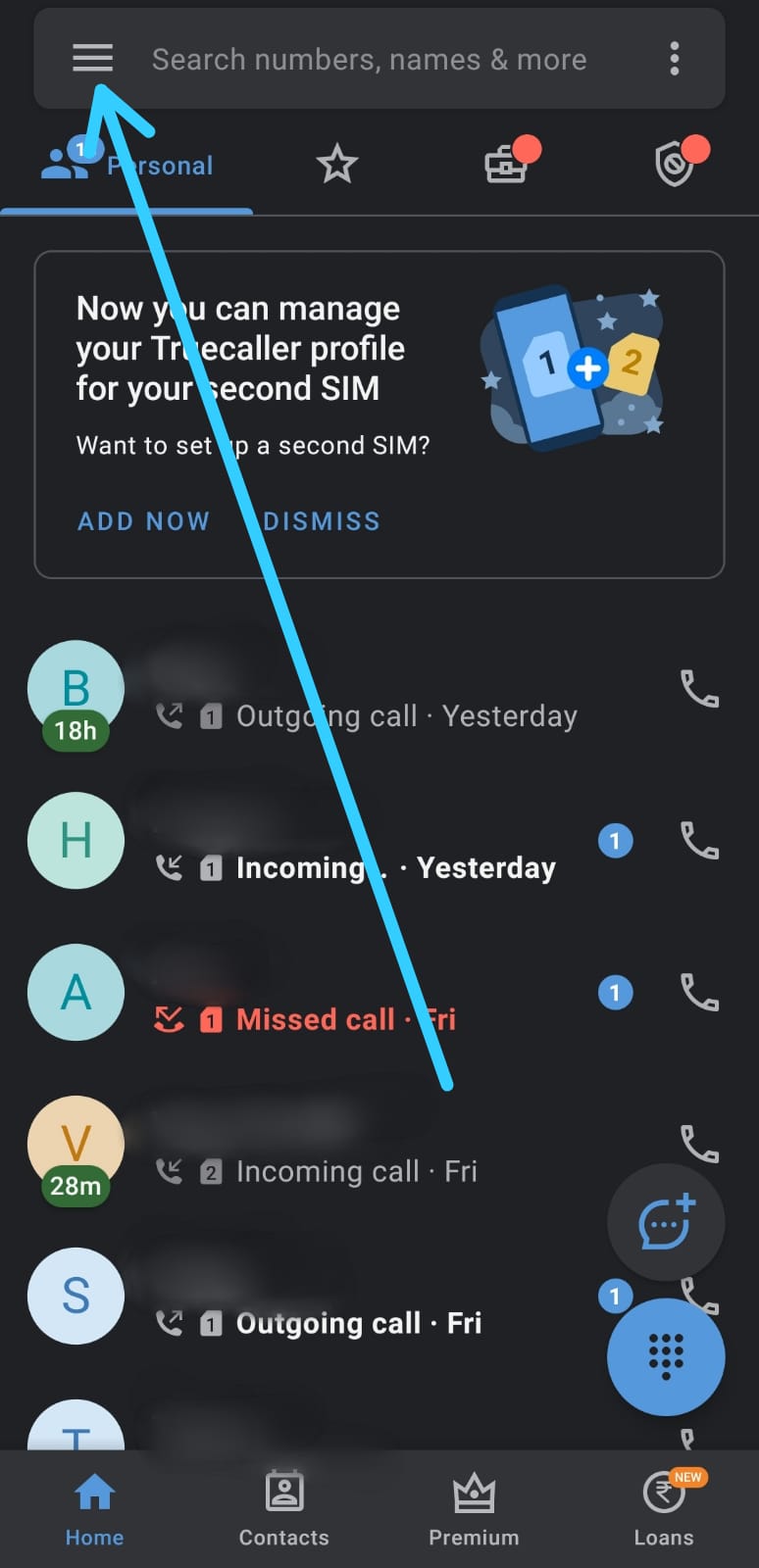Go to the Home tab

[x=94, y=1509]
